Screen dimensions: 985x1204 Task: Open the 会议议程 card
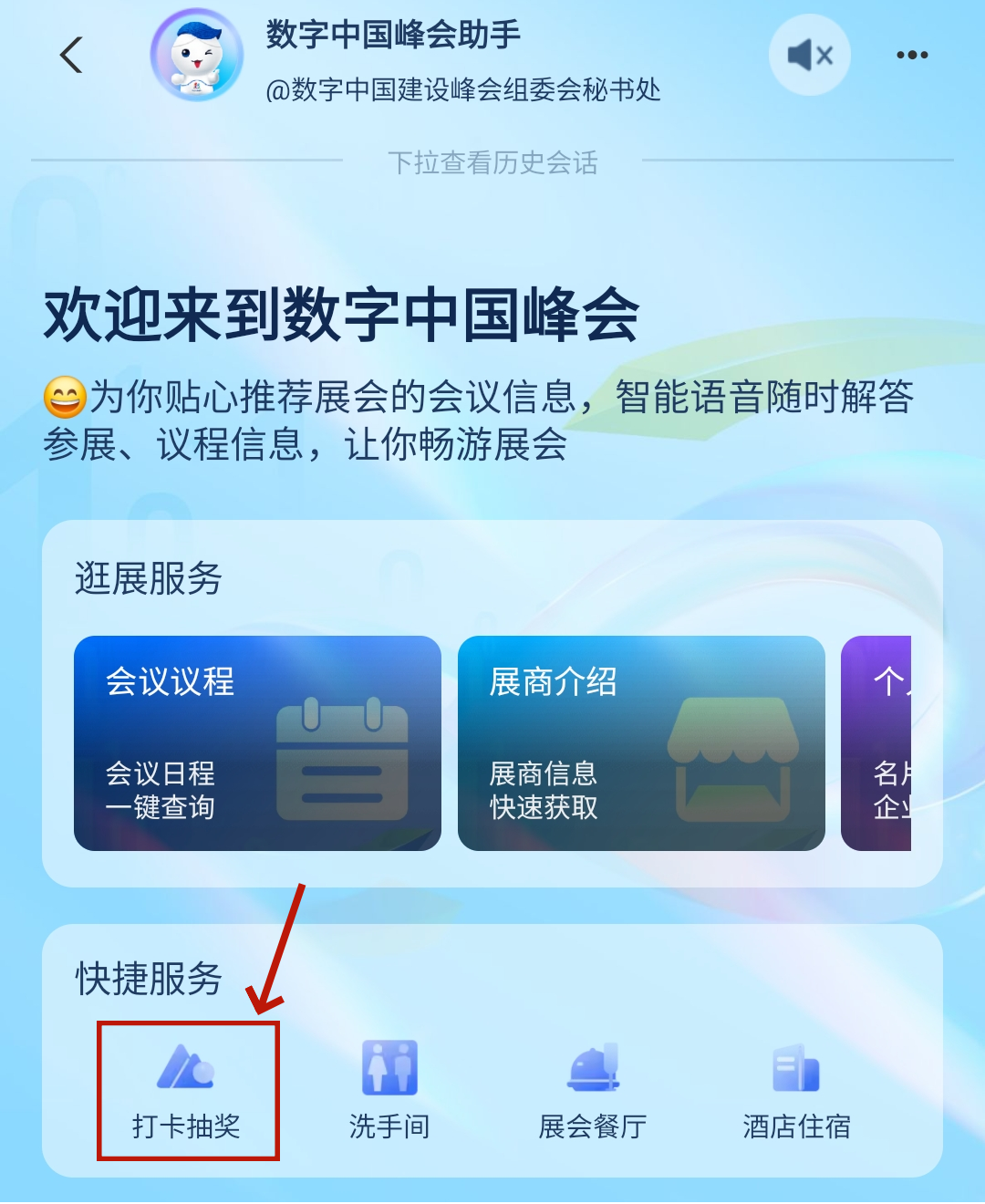257,743
